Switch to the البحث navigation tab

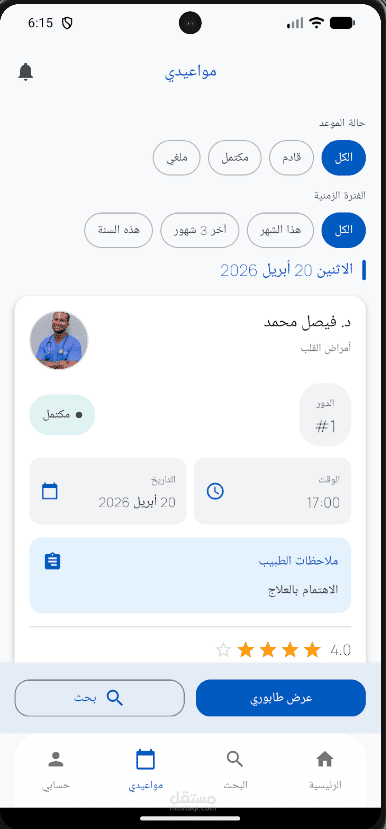click(x=235, y=771)
